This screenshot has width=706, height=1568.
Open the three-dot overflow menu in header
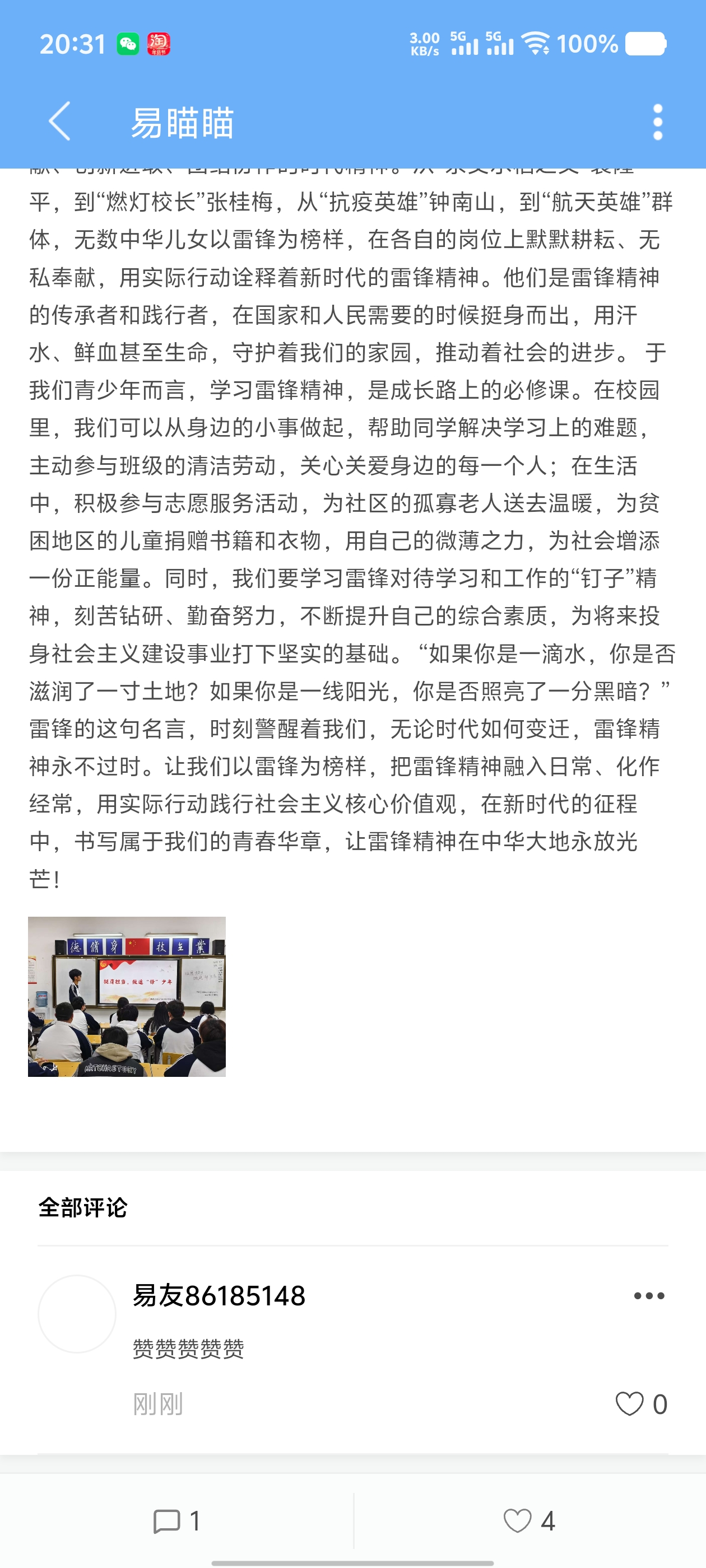(x=657, y=122)
